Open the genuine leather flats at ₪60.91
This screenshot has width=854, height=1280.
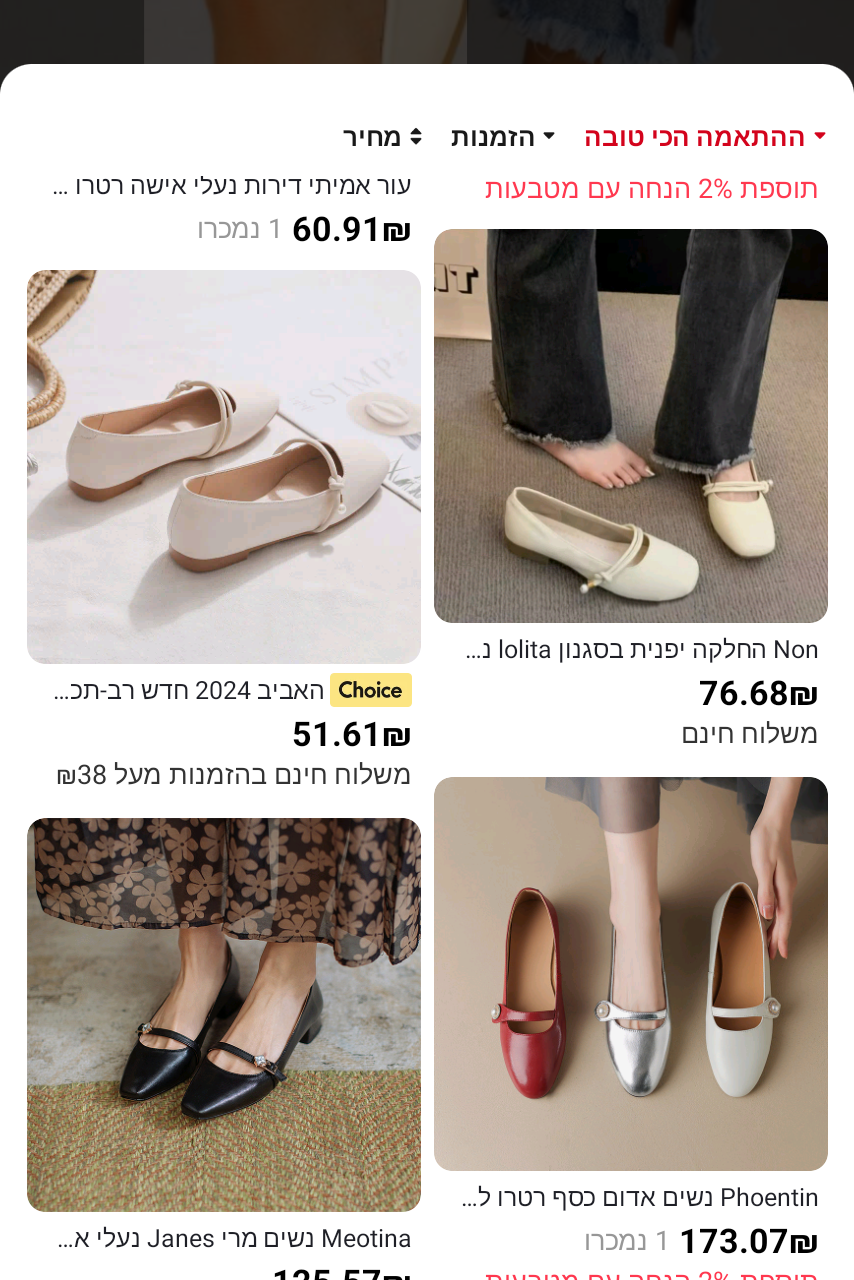click(x=231, y=186)
